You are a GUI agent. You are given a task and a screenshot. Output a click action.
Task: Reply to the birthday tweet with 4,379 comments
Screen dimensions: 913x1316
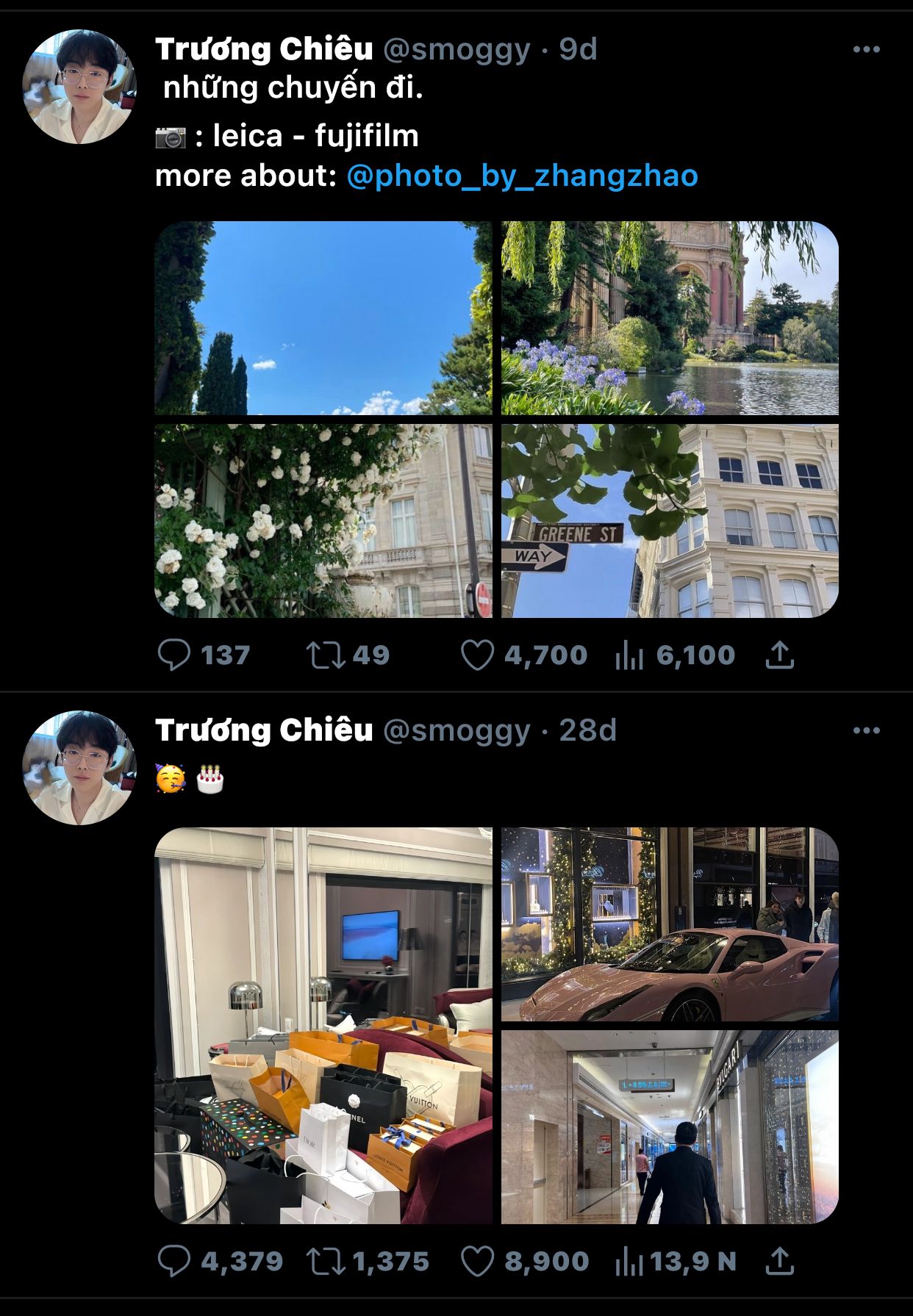174,1261
